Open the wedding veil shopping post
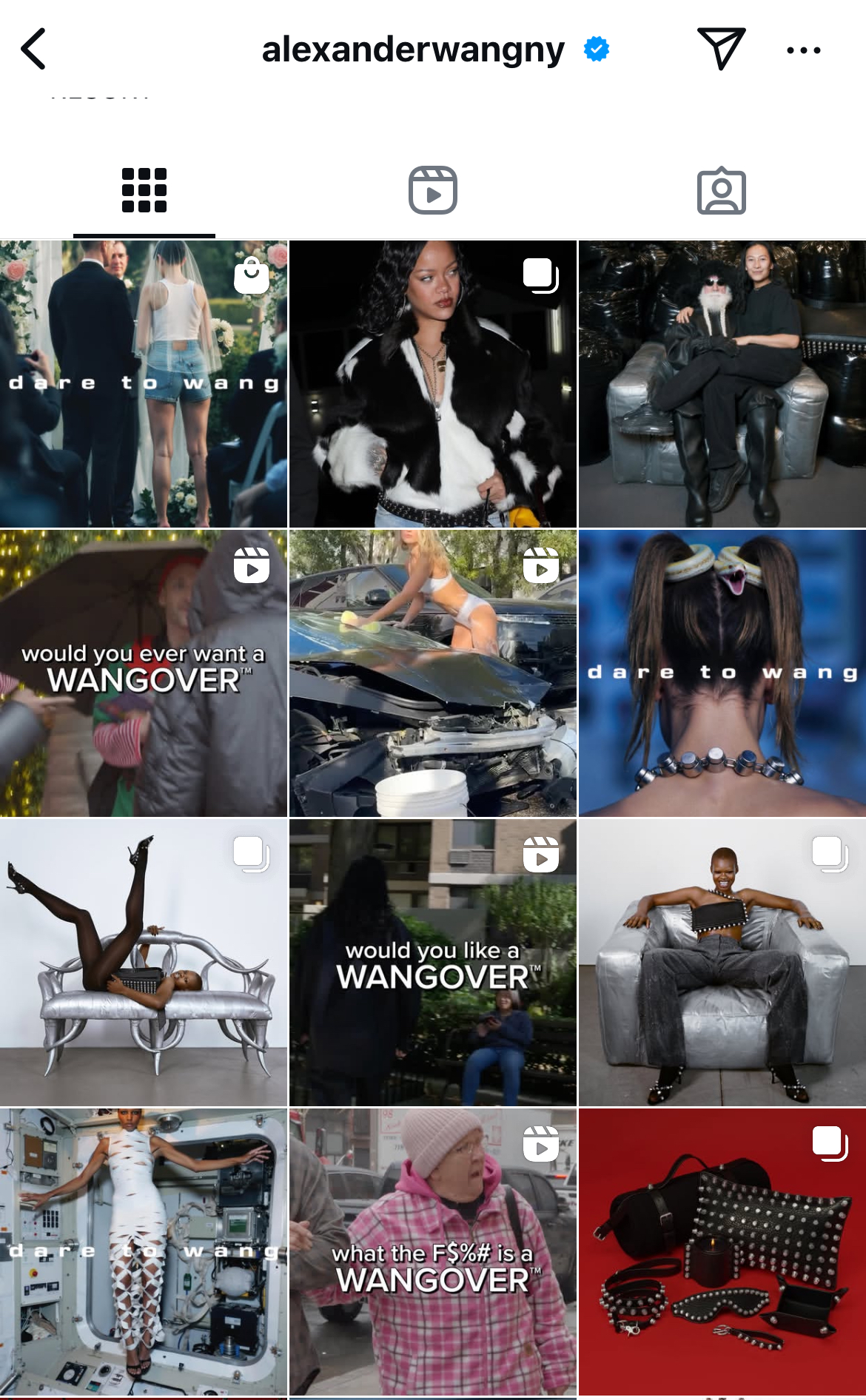The width and height of the screenshot is (866, 1400). (x=144, y=383)
